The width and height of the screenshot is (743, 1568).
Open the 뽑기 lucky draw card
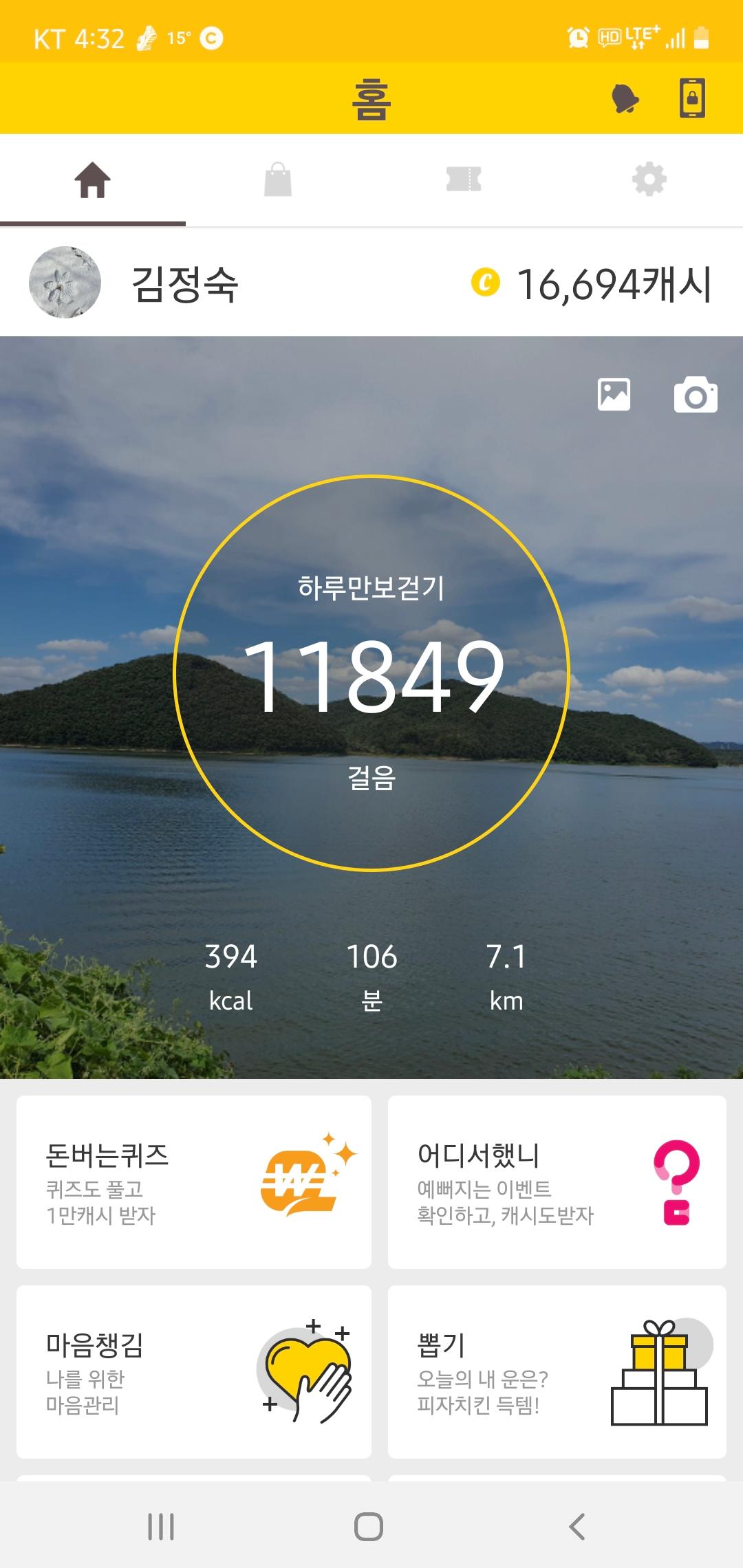[557, 1371]
